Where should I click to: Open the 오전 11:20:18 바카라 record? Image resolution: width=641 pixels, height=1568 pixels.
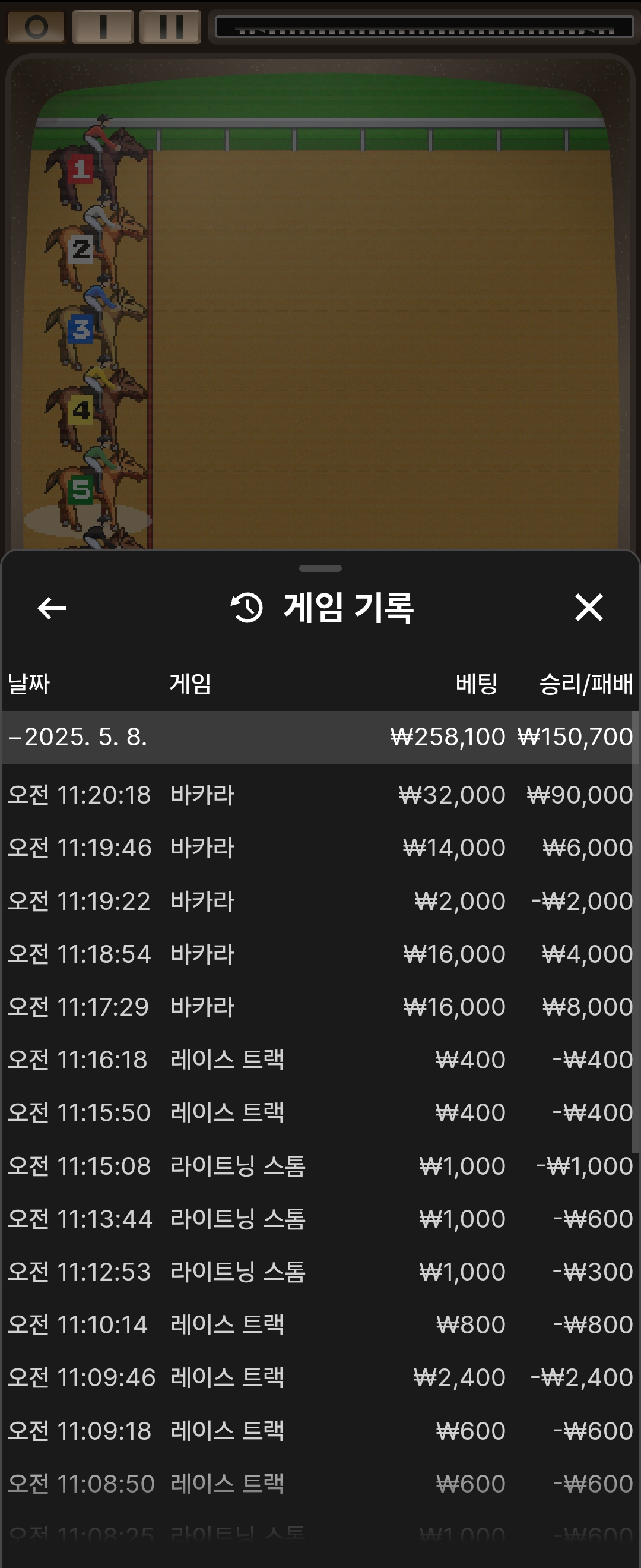click(x=320, y=794)
